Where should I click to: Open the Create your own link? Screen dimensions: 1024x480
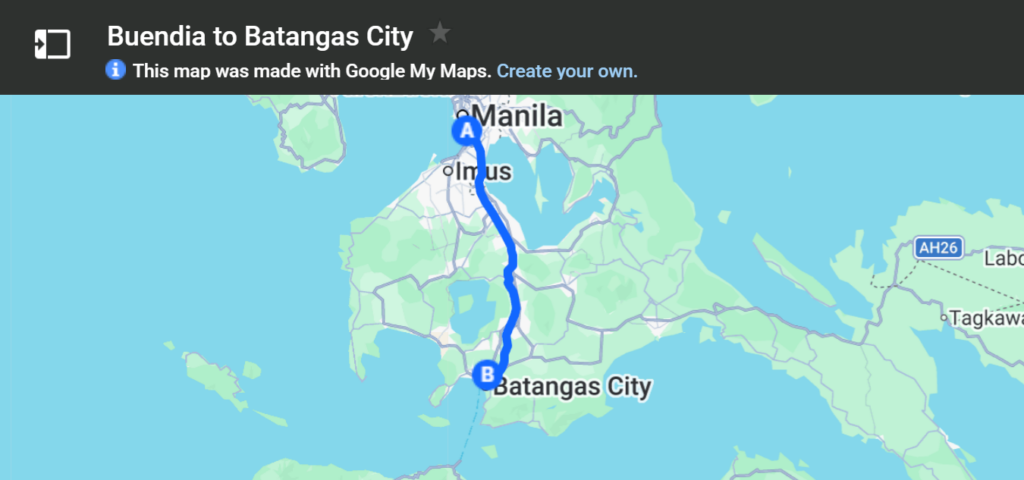[567, 71]
